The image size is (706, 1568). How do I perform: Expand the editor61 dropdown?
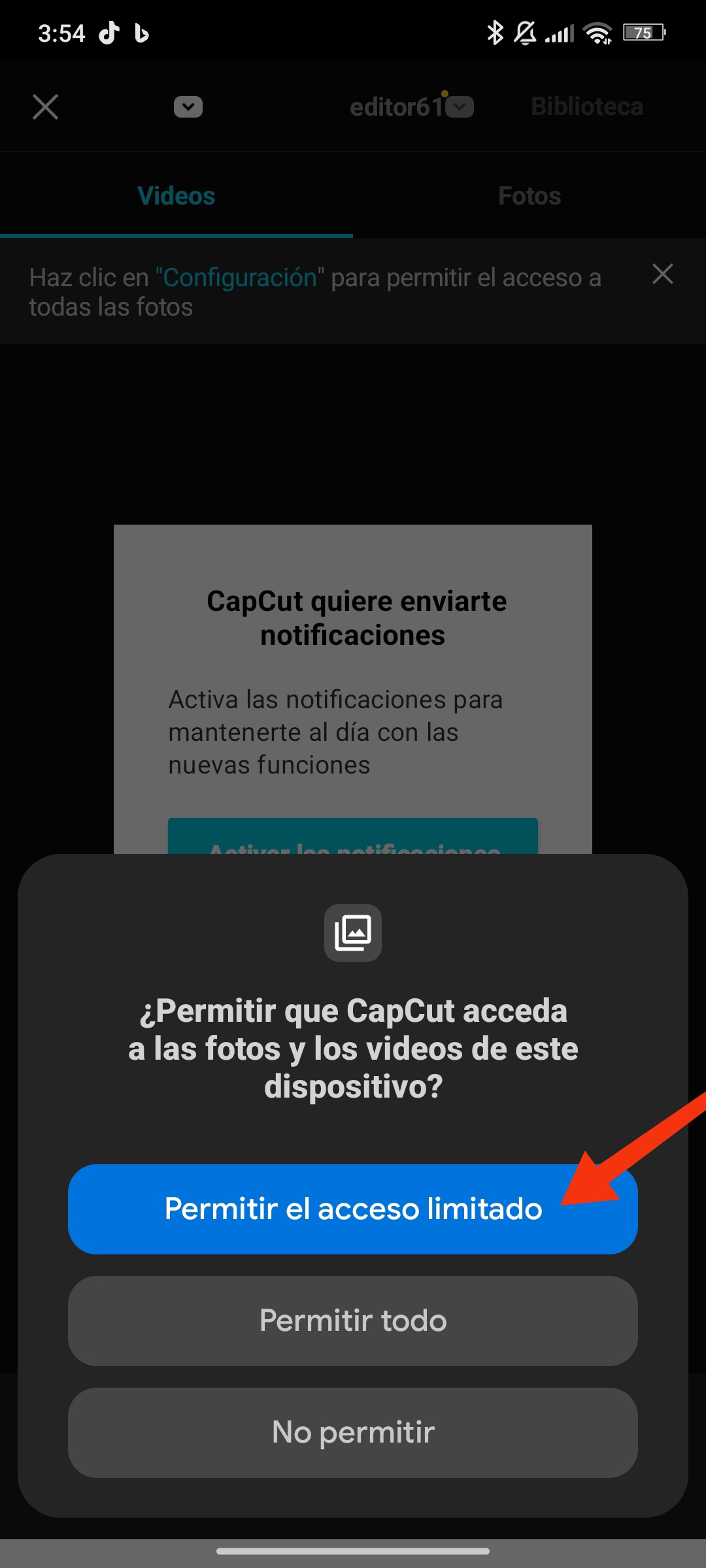(x=460, y=106)
